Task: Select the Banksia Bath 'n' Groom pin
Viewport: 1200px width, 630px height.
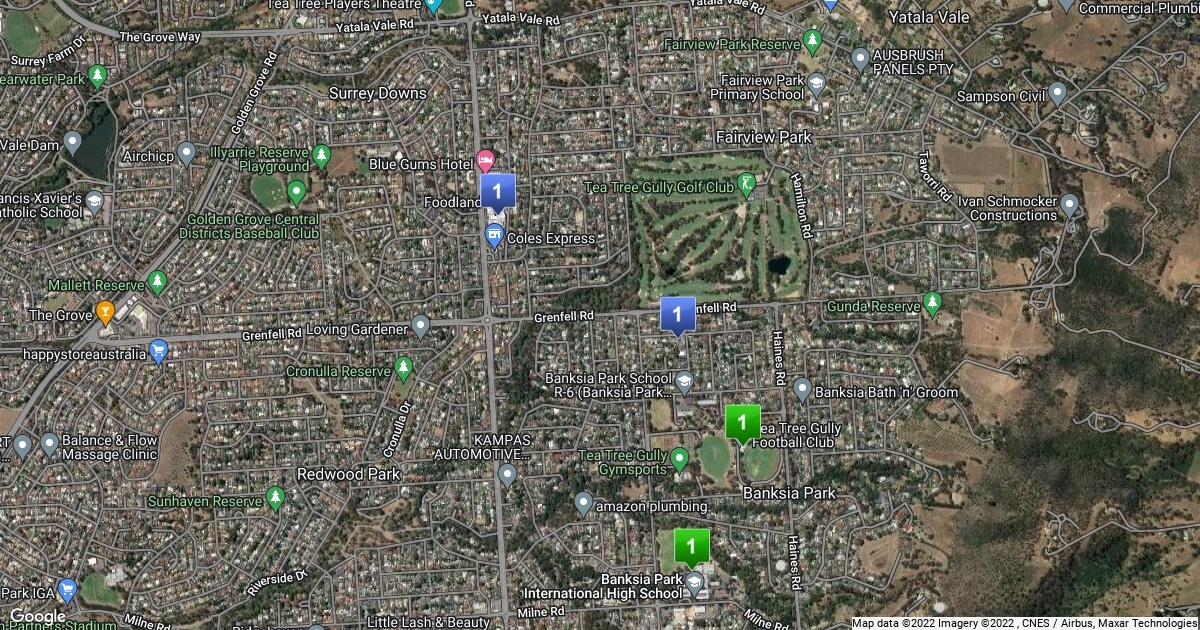Action: point(802,389)
